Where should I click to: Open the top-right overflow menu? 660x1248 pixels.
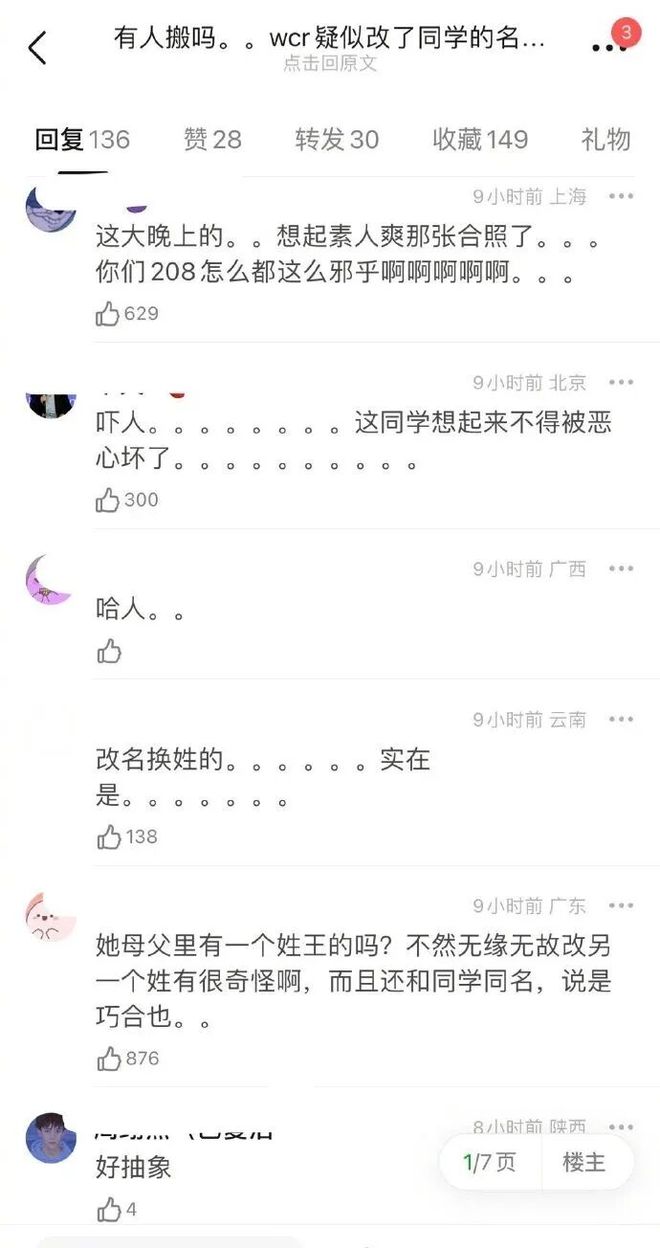[x=609, y=47]
